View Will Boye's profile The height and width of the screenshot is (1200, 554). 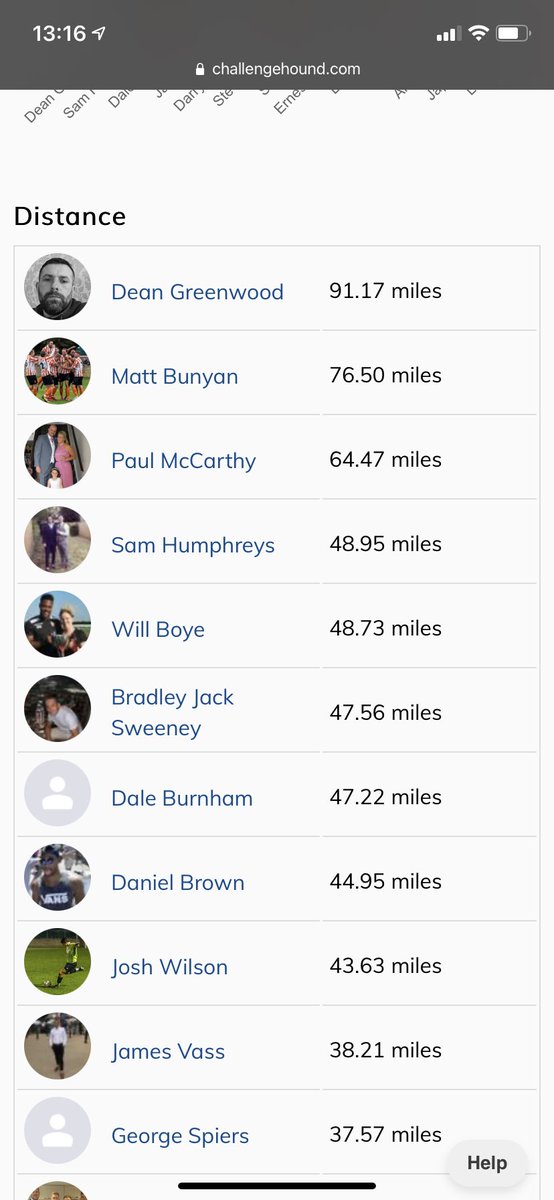coord(158,629)
